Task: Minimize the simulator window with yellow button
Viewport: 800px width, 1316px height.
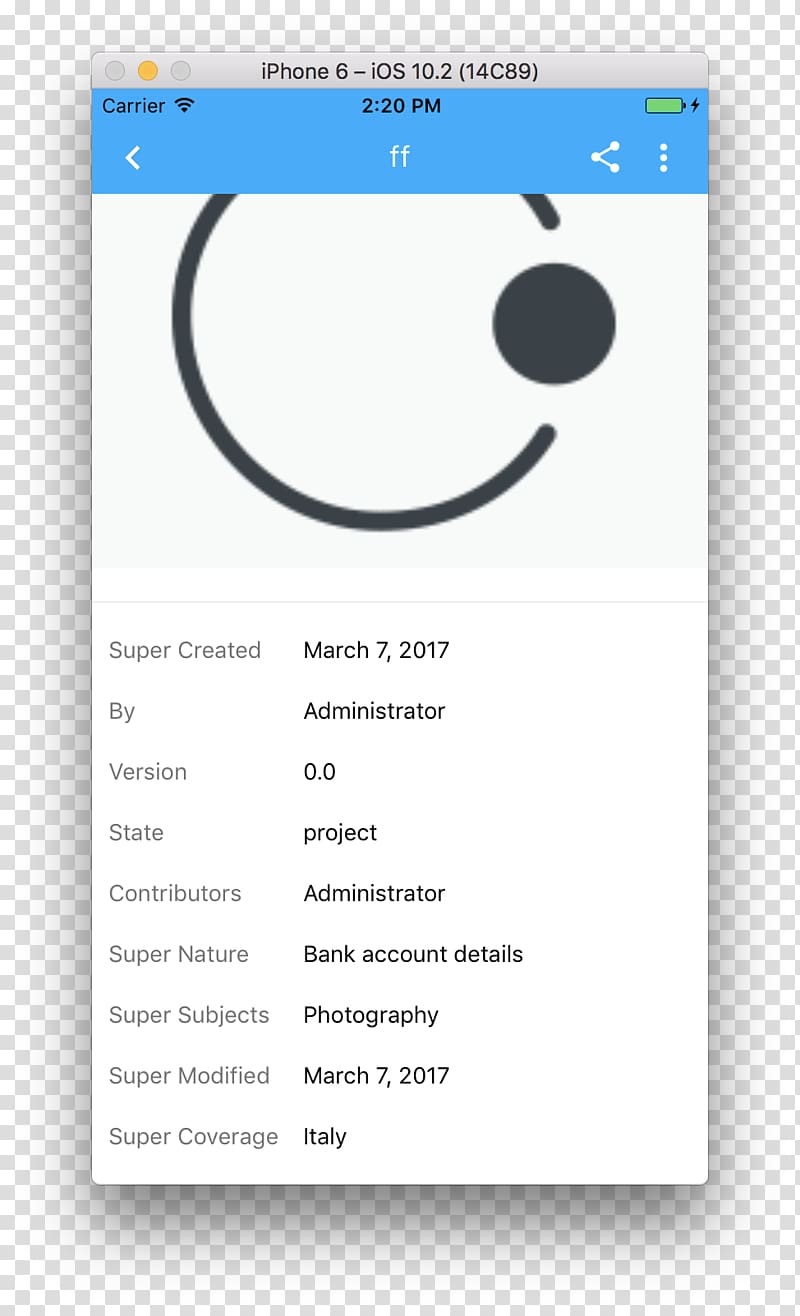Action: tap(148, 71)
